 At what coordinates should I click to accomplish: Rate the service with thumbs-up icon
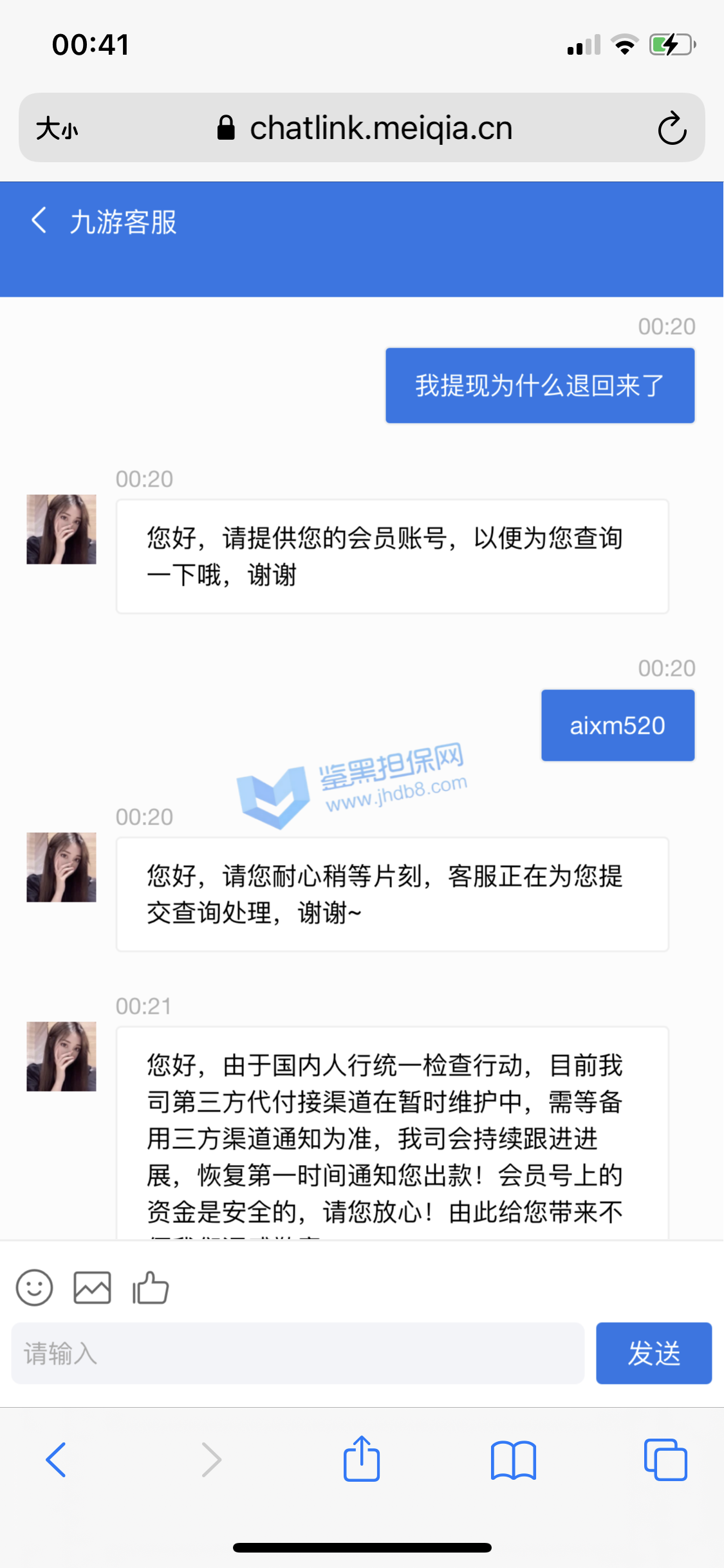tap(151, 1287)
